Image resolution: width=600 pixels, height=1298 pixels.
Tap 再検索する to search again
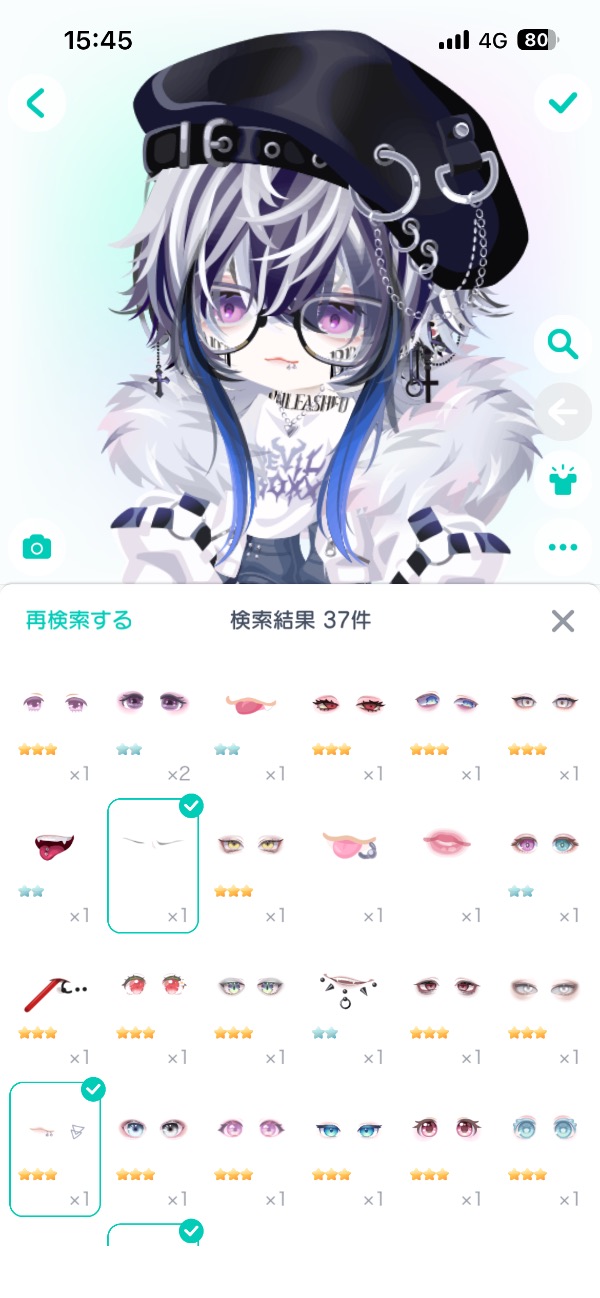click(x=78, y=620)
